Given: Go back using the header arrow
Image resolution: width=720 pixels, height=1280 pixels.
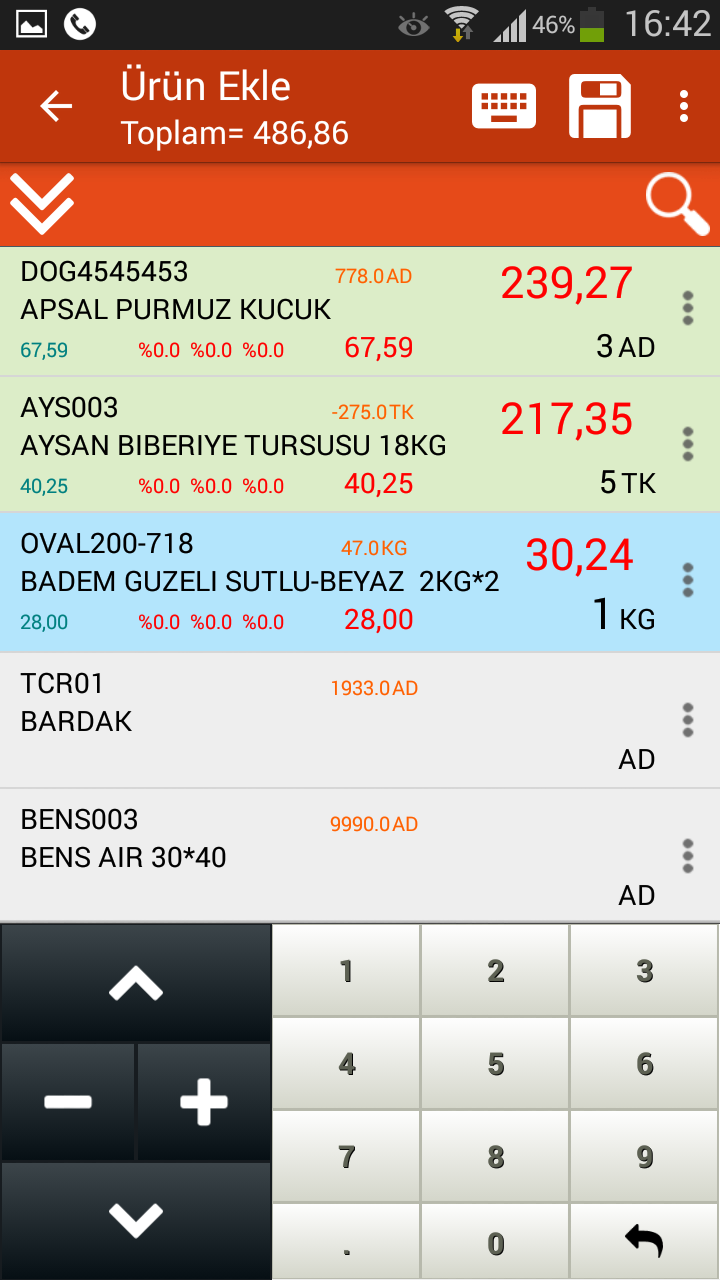Looking at the screenshot, I should tap(56, 106).
